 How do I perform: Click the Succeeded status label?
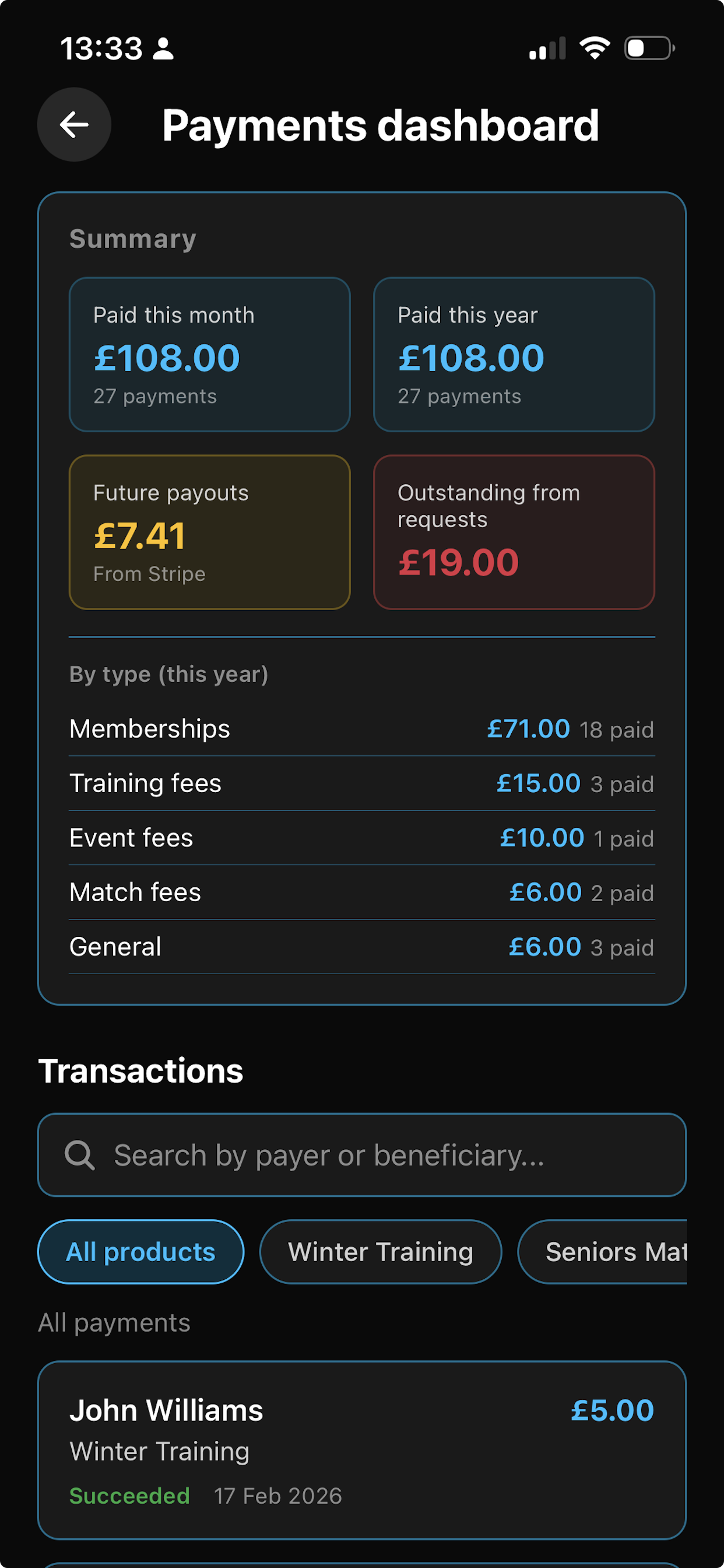click(x=129, y=1496)
